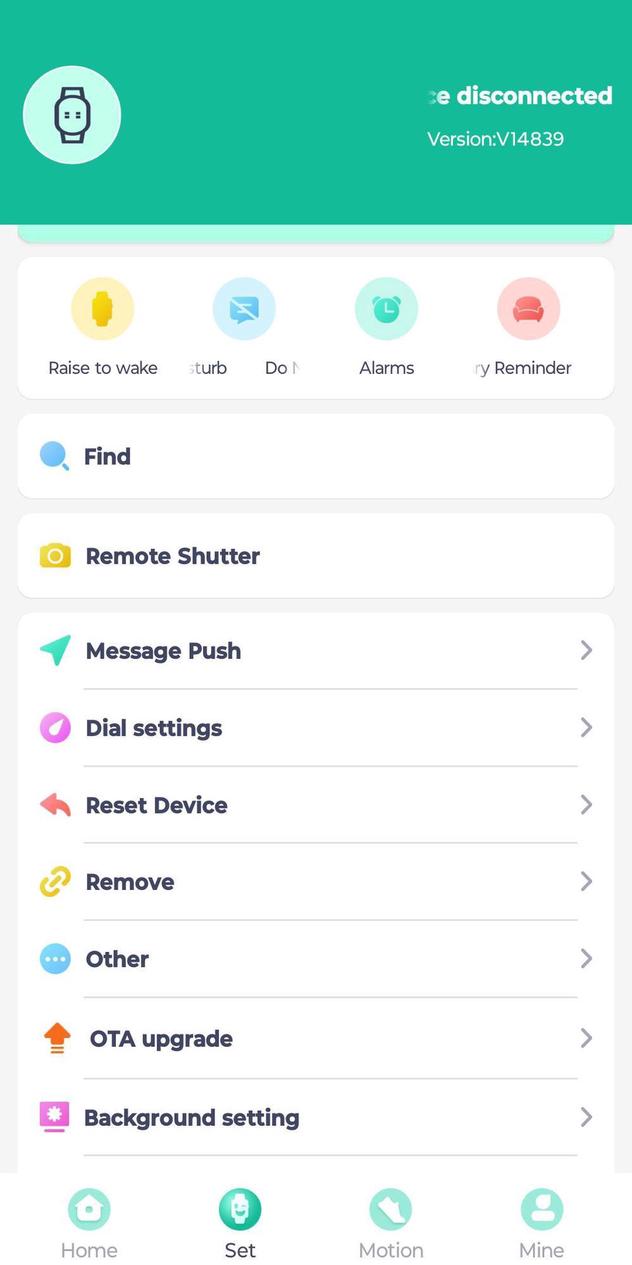The height and width of the screenshot is (1265, 632).
Task: Start OTA upgrade
Action: pyautogui.click(x=315, y=1038)
